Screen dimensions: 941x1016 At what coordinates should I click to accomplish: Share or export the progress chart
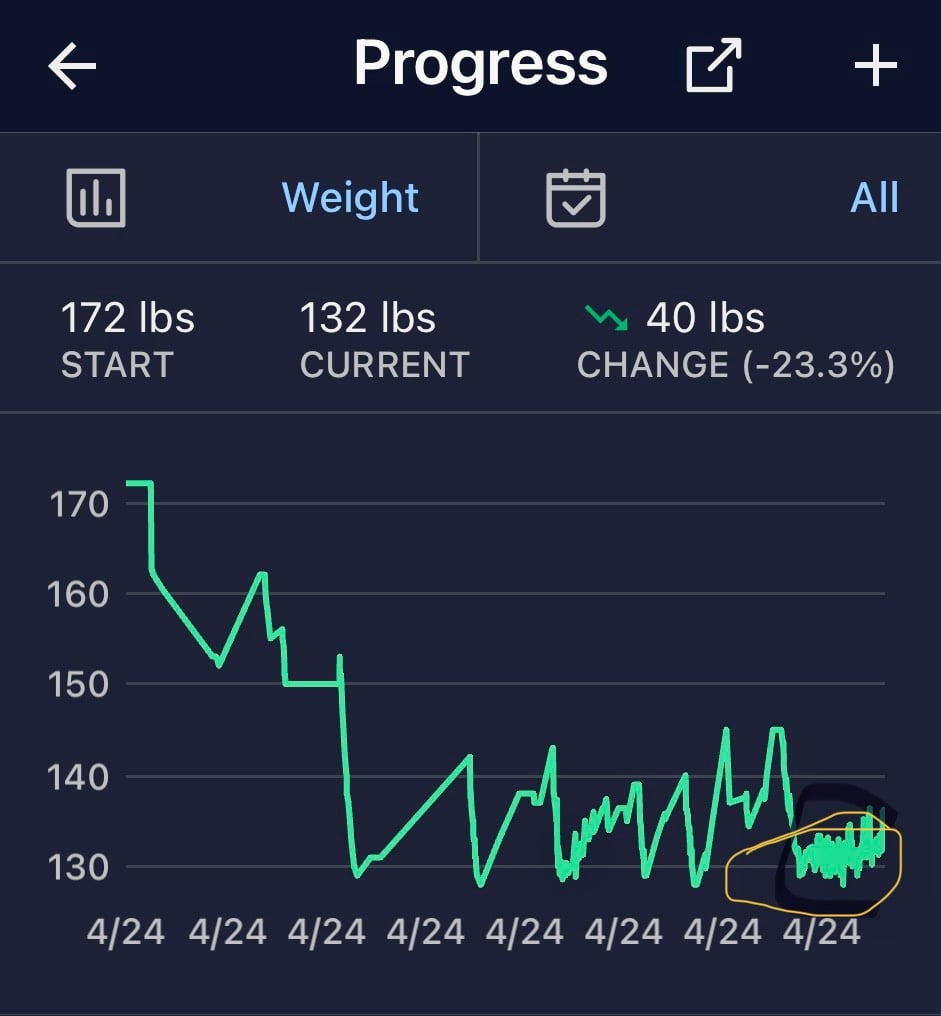click(x=713, y=66)
